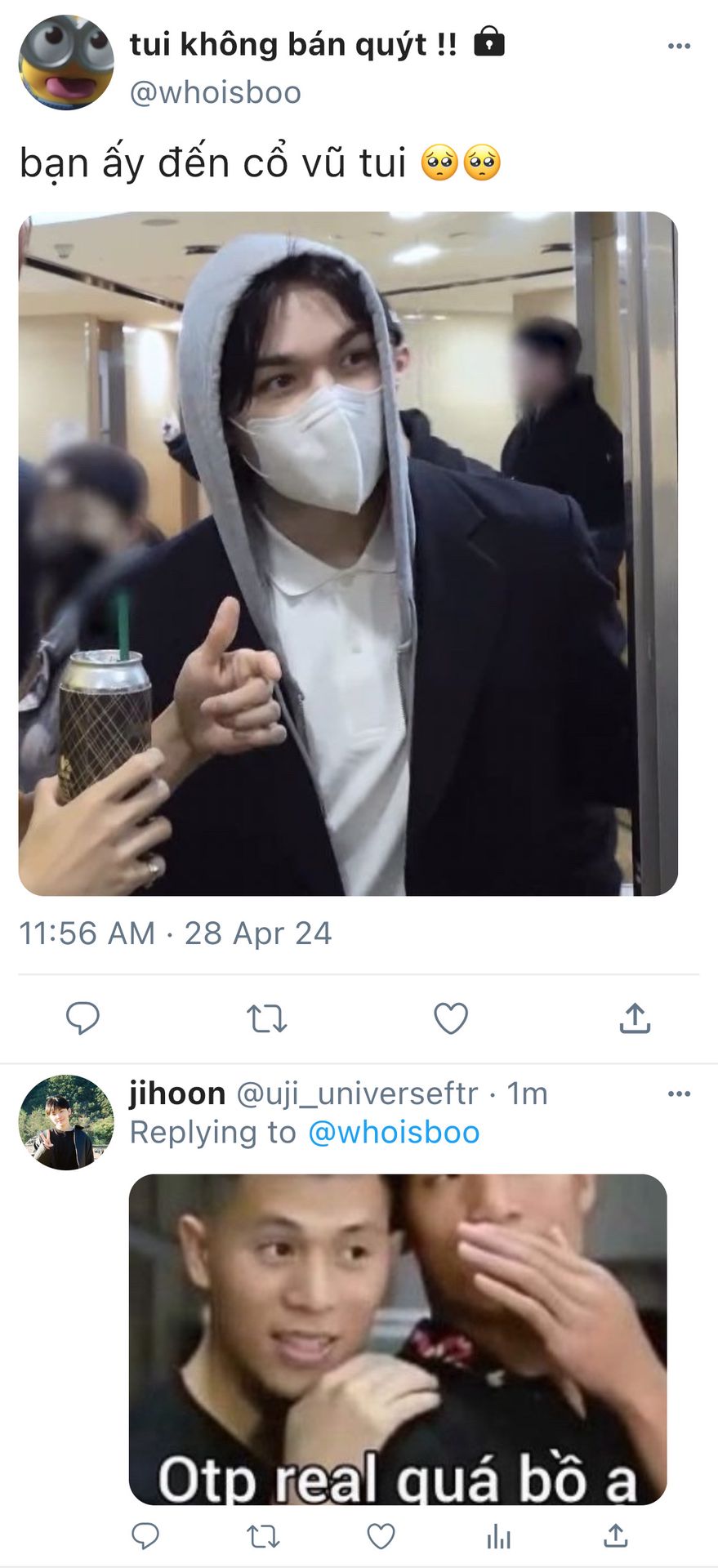Reply to jihoon's comment
The width and height of the screenshot is (718, 1568).
point(145,1536)
